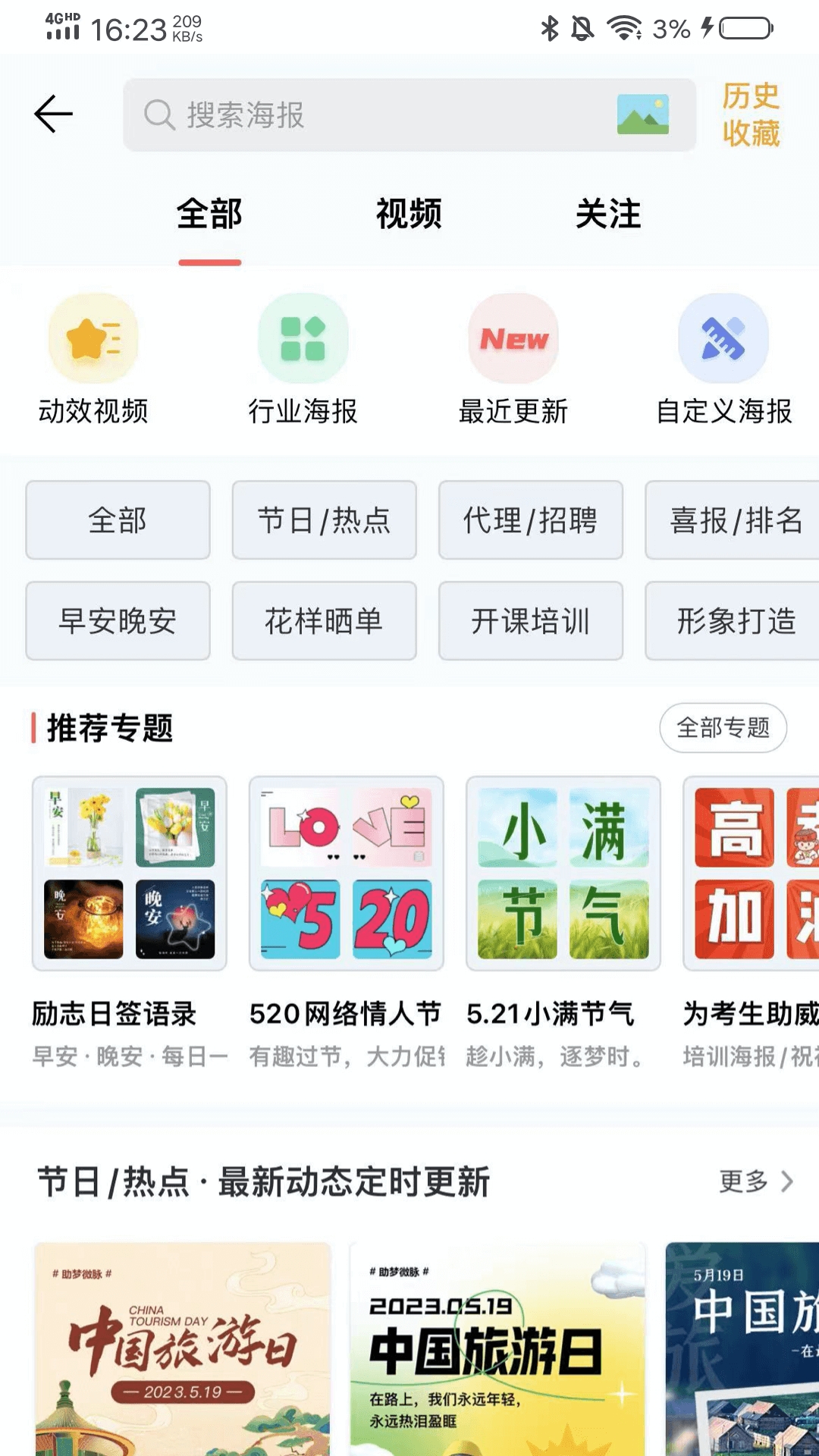Tap the back arrow at top left
Screen dimensions: 819x1456
point(52,114)
